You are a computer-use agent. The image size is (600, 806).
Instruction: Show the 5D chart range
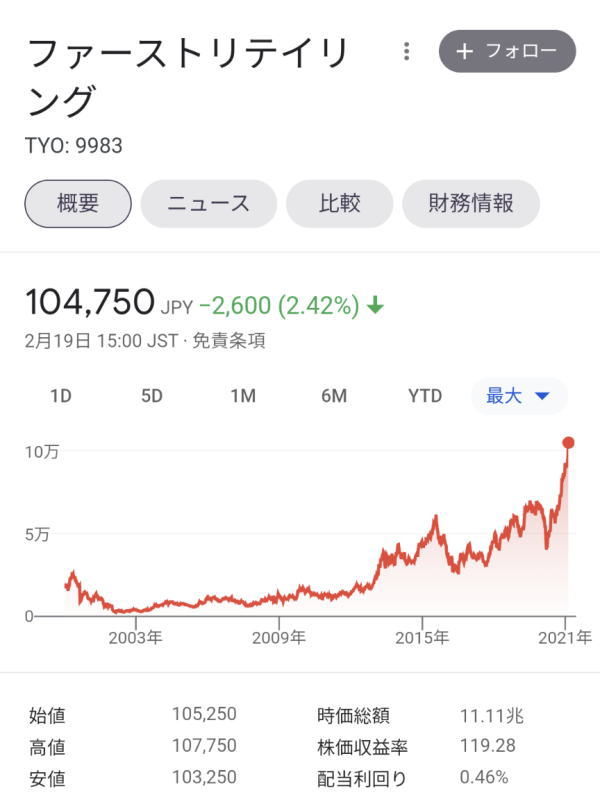(x=151, y=396)
